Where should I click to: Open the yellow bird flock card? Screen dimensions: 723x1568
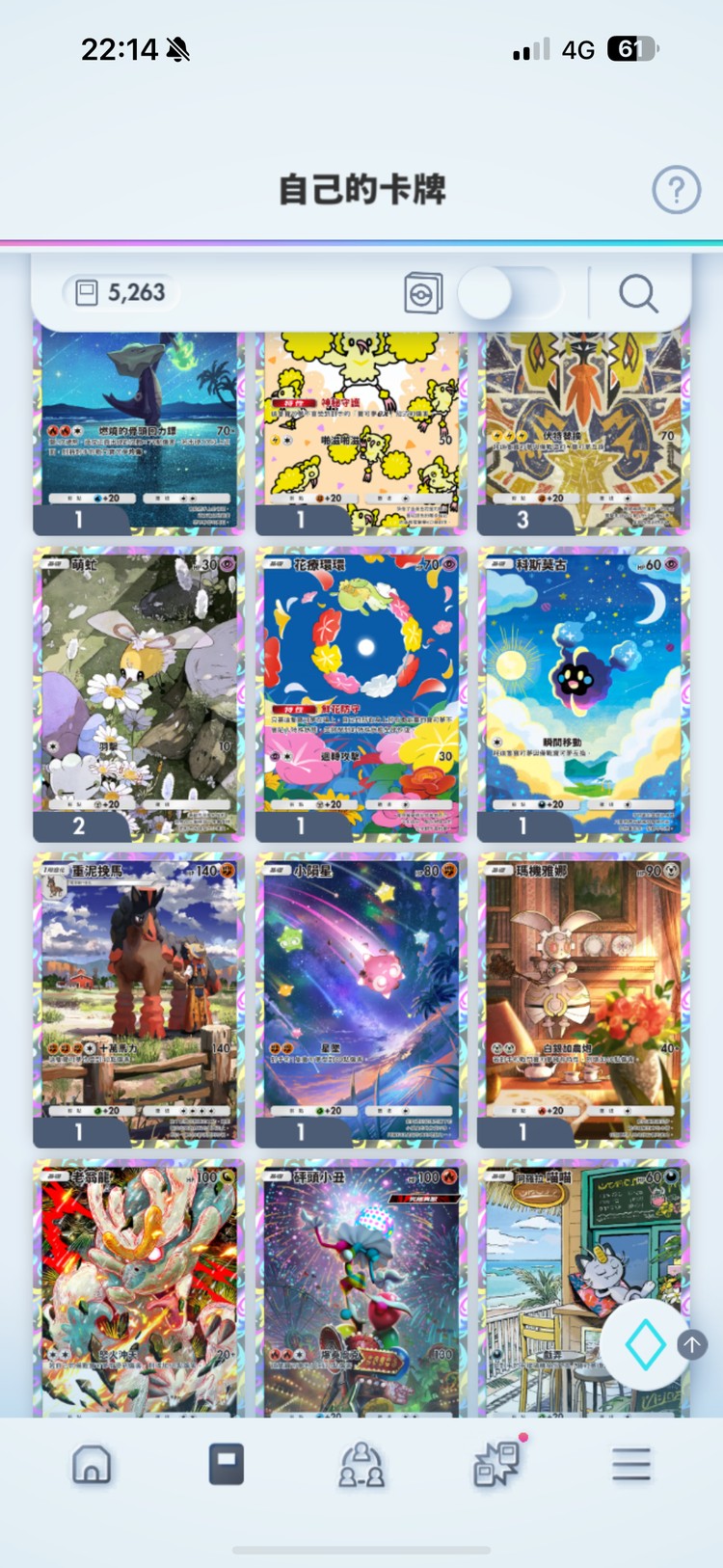pyautogui.click(x=361, y=429)
